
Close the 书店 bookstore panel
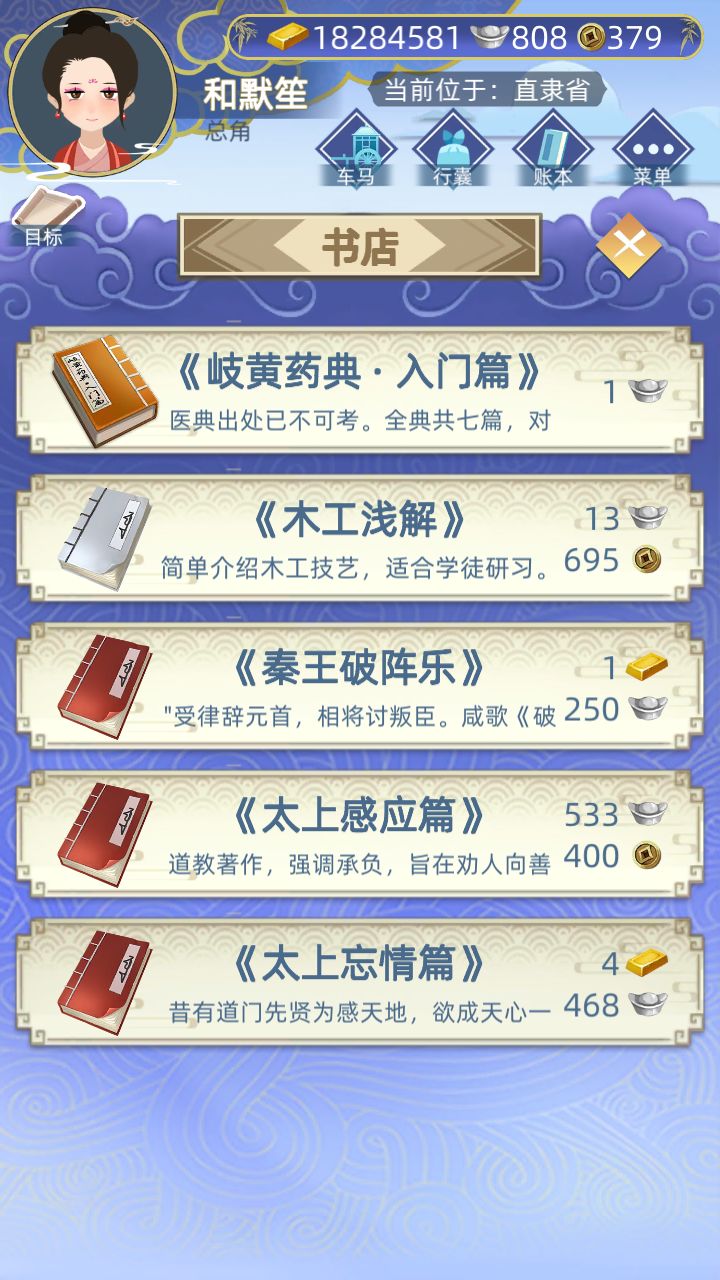pos(629,244)
